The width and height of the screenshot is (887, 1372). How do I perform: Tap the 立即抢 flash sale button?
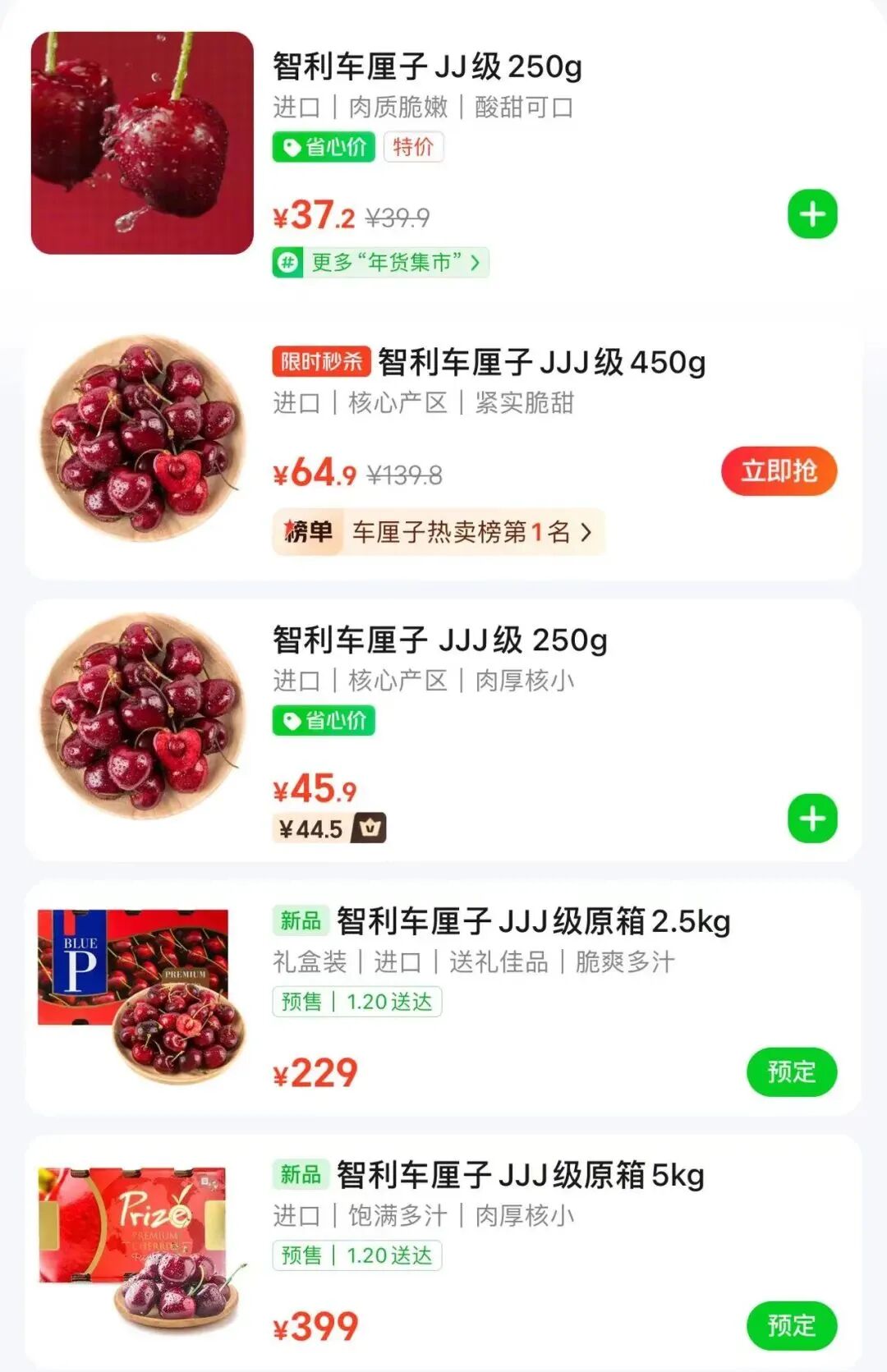[779, 472]
